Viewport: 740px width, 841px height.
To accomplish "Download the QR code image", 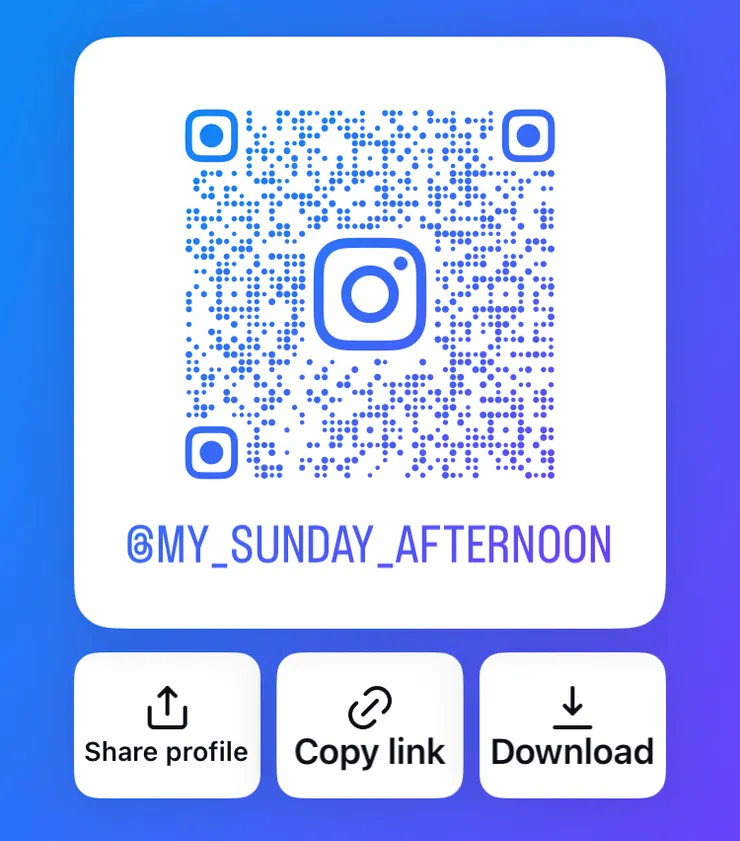I will click(x=572, y=725).
